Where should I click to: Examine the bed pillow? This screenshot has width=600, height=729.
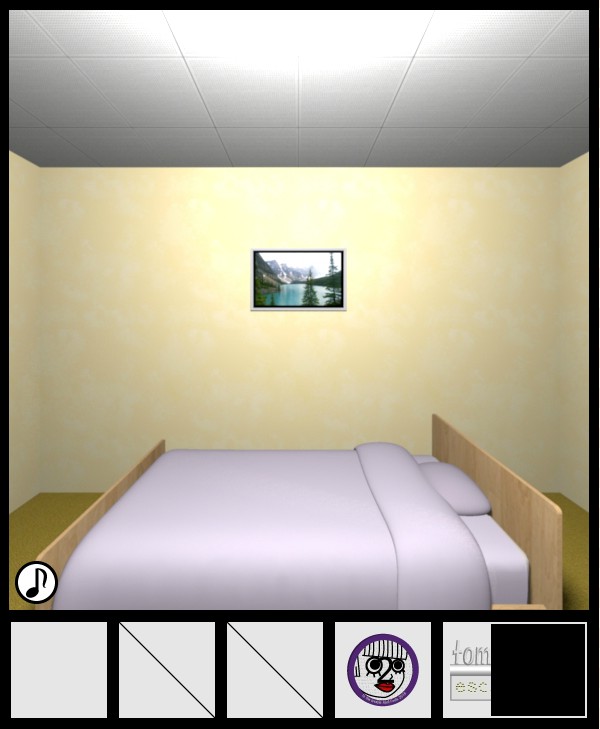[x=456, y=487]
